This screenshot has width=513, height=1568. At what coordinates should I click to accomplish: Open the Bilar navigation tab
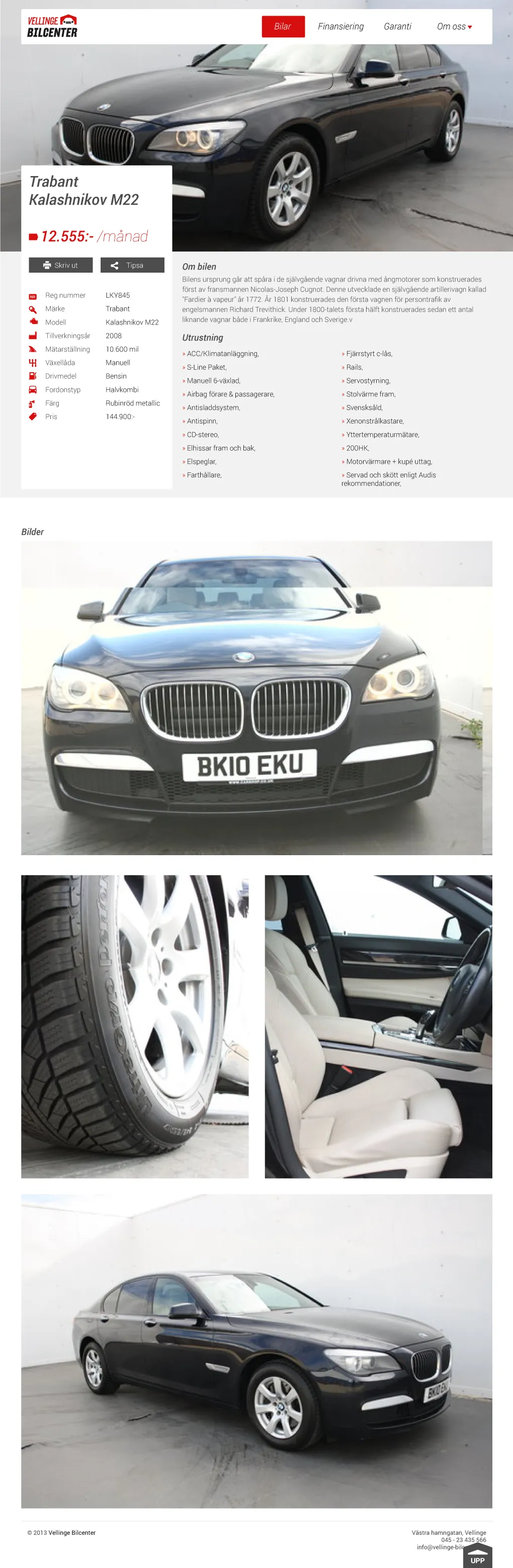click(283, 27)
